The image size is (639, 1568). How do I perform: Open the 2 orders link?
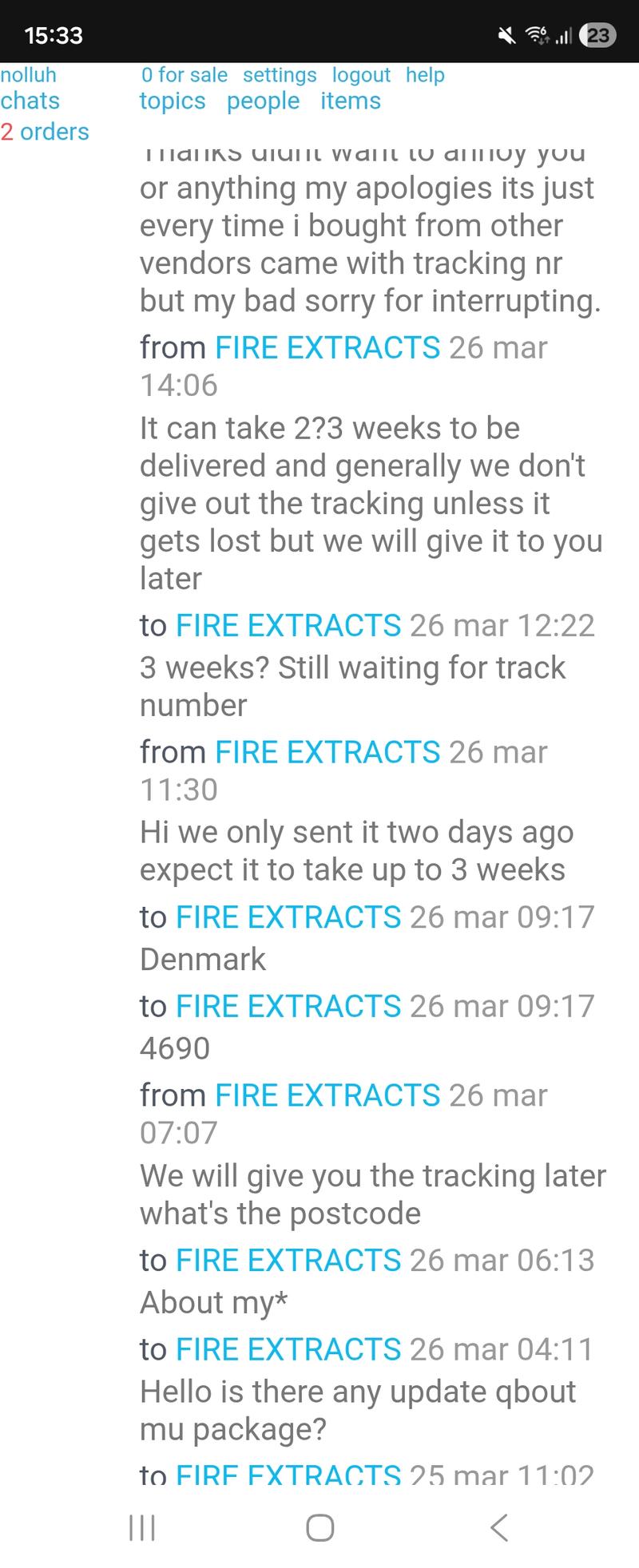[x=45, y=132]
